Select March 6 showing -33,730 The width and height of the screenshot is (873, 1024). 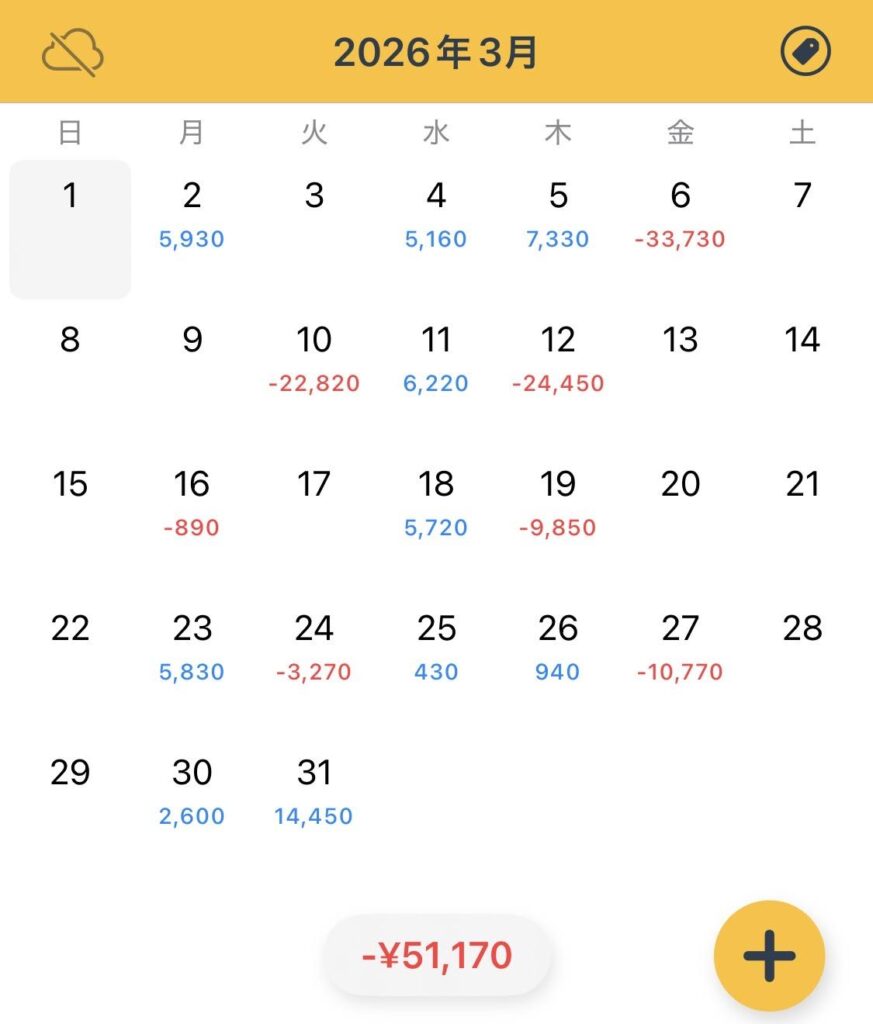(680, 229)
